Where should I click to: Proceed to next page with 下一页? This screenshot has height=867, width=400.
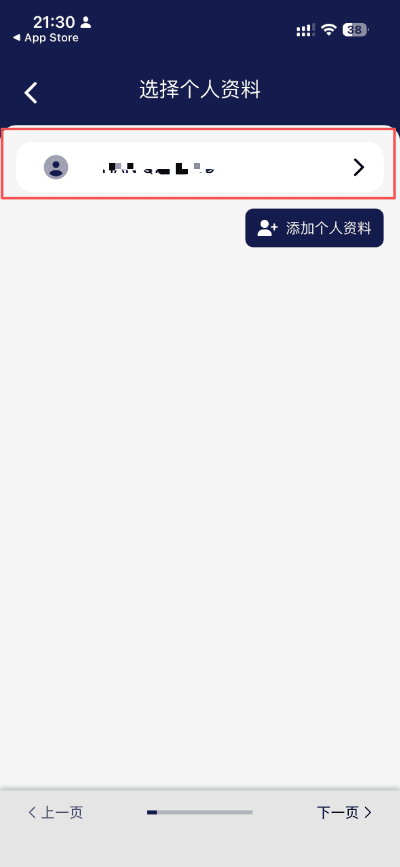(344, 812)
